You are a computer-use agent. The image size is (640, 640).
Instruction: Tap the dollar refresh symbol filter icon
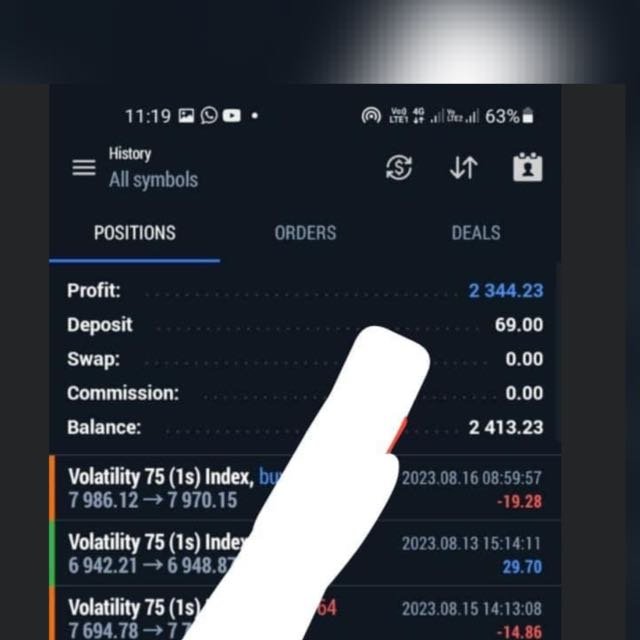click(x=399, y=167)
